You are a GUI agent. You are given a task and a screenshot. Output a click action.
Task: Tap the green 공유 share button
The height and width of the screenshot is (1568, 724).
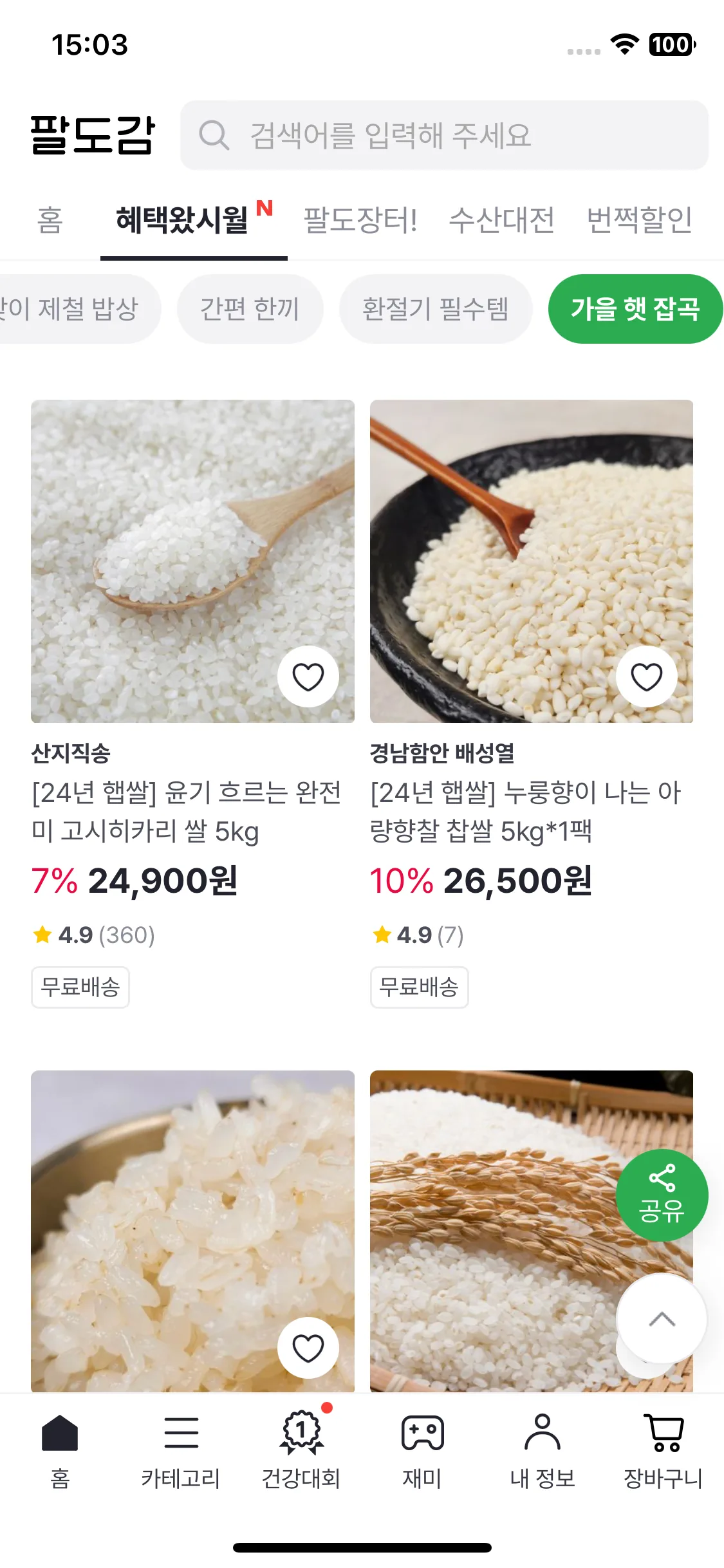click(662, 1195)
